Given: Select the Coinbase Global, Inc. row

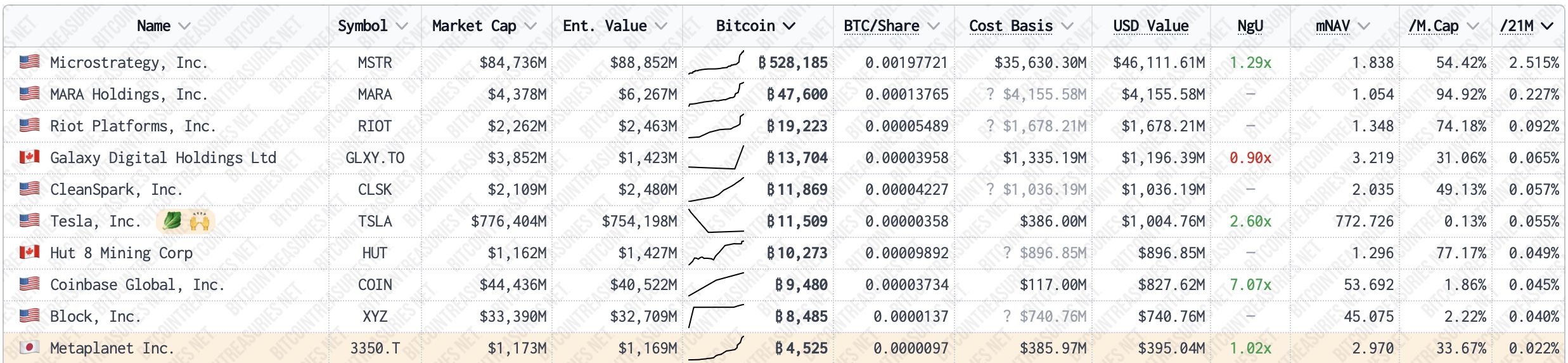Looking at the screenshot, I should pos(137,285).
